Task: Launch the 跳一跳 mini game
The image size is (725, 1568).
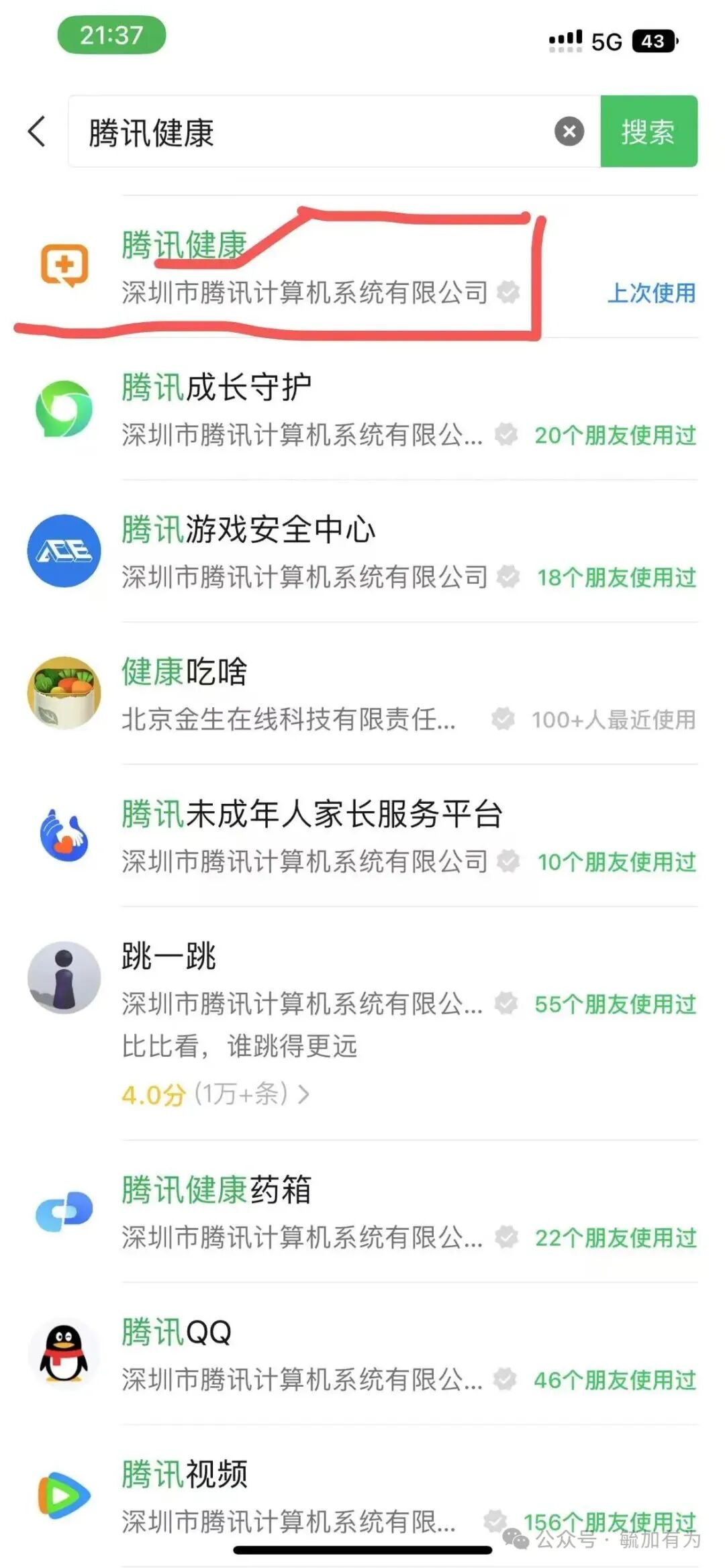Action: (x=362, y=1000)
